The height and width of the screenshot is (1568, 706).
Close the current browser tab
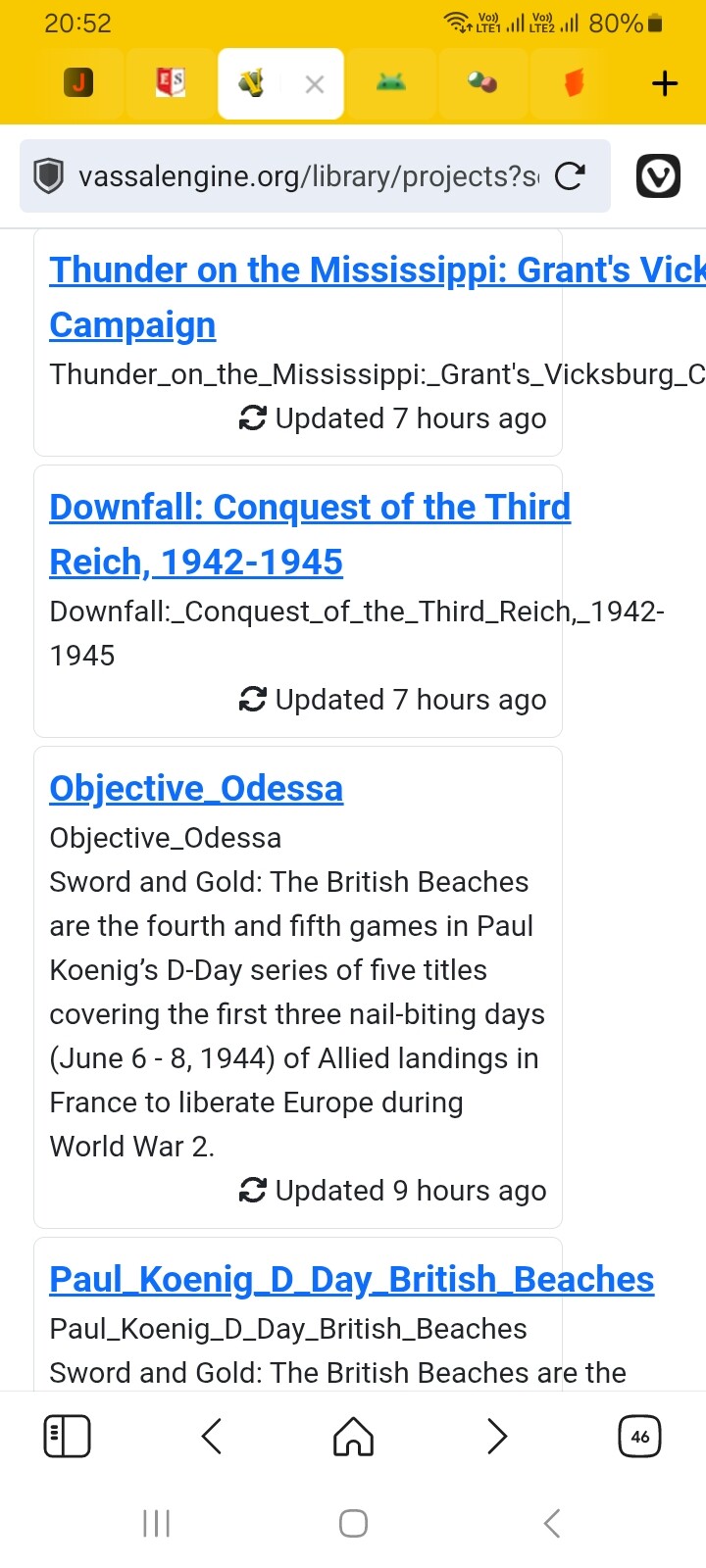tap(315, 85)
